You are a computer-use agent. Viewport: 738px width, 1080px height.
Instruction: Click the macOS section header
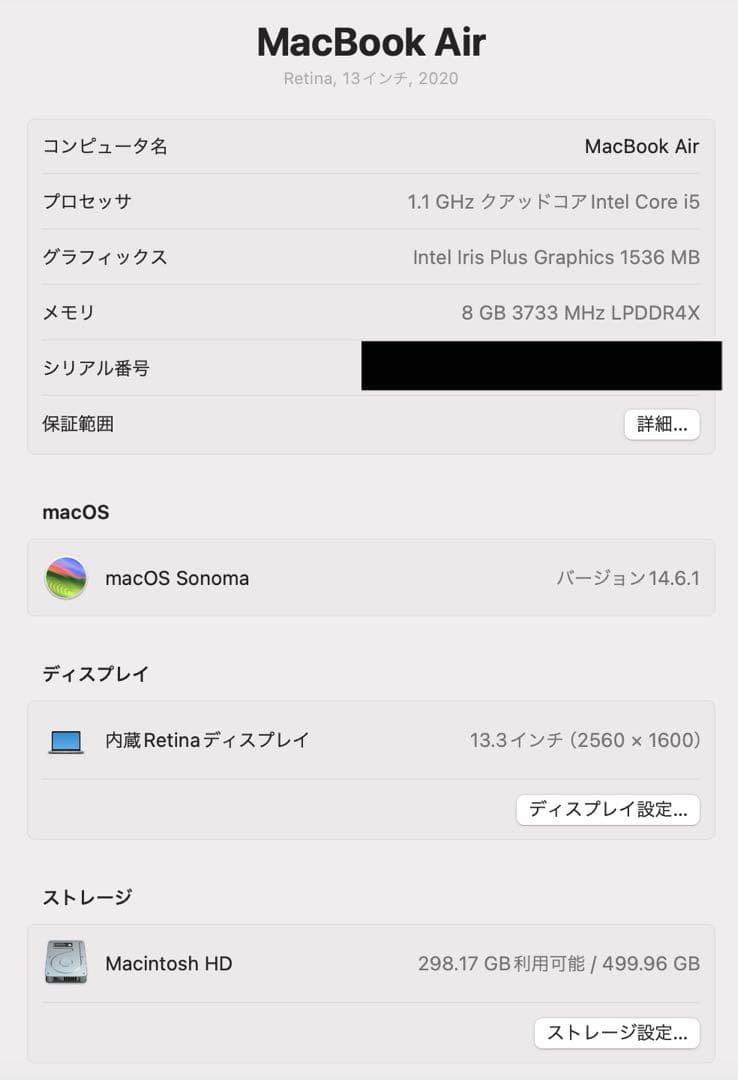(x=75, y=511)
